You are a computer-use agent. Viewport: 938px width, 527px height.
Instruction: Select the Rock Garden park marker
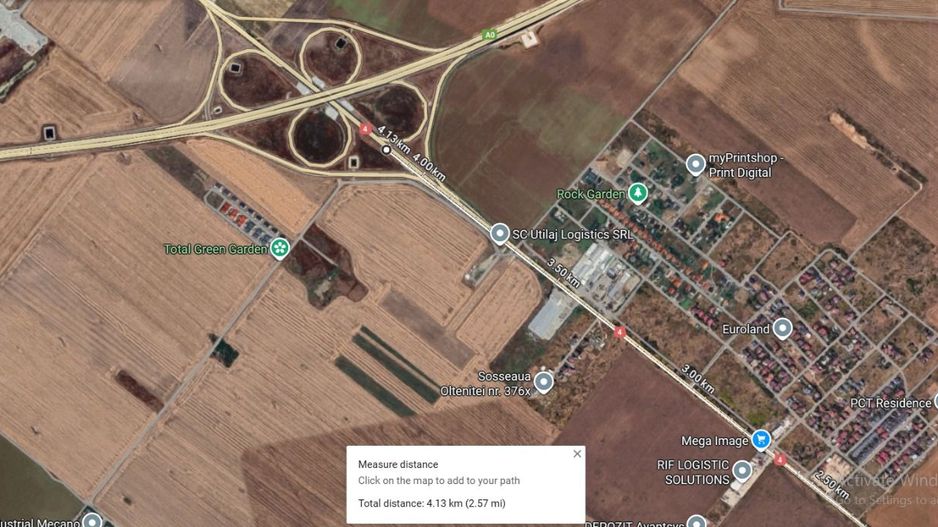638,192
